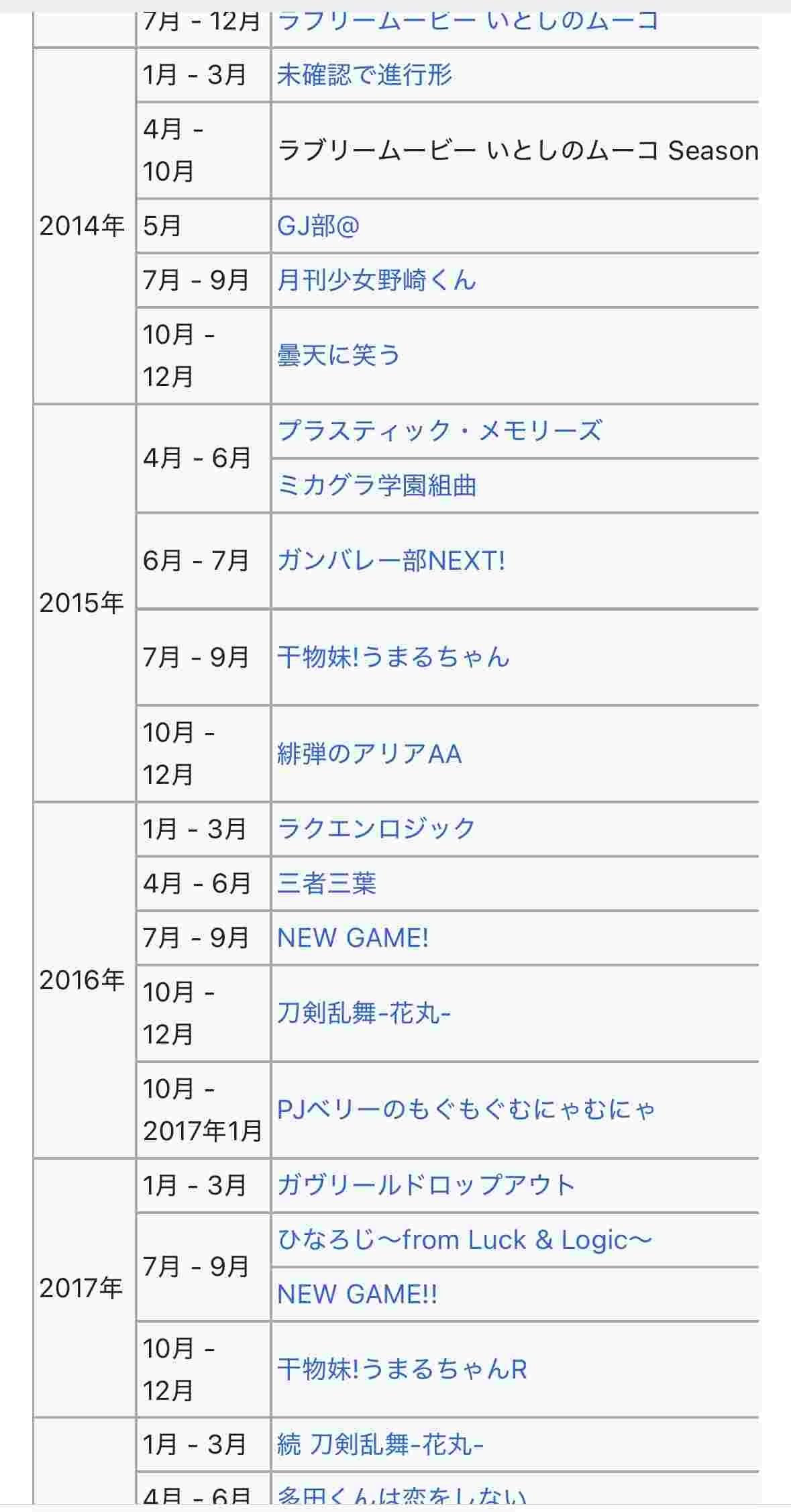Screen dimensions: 791x1512
Task: Open the 未確認で進行形 link
Action: [x=364, y=74]
